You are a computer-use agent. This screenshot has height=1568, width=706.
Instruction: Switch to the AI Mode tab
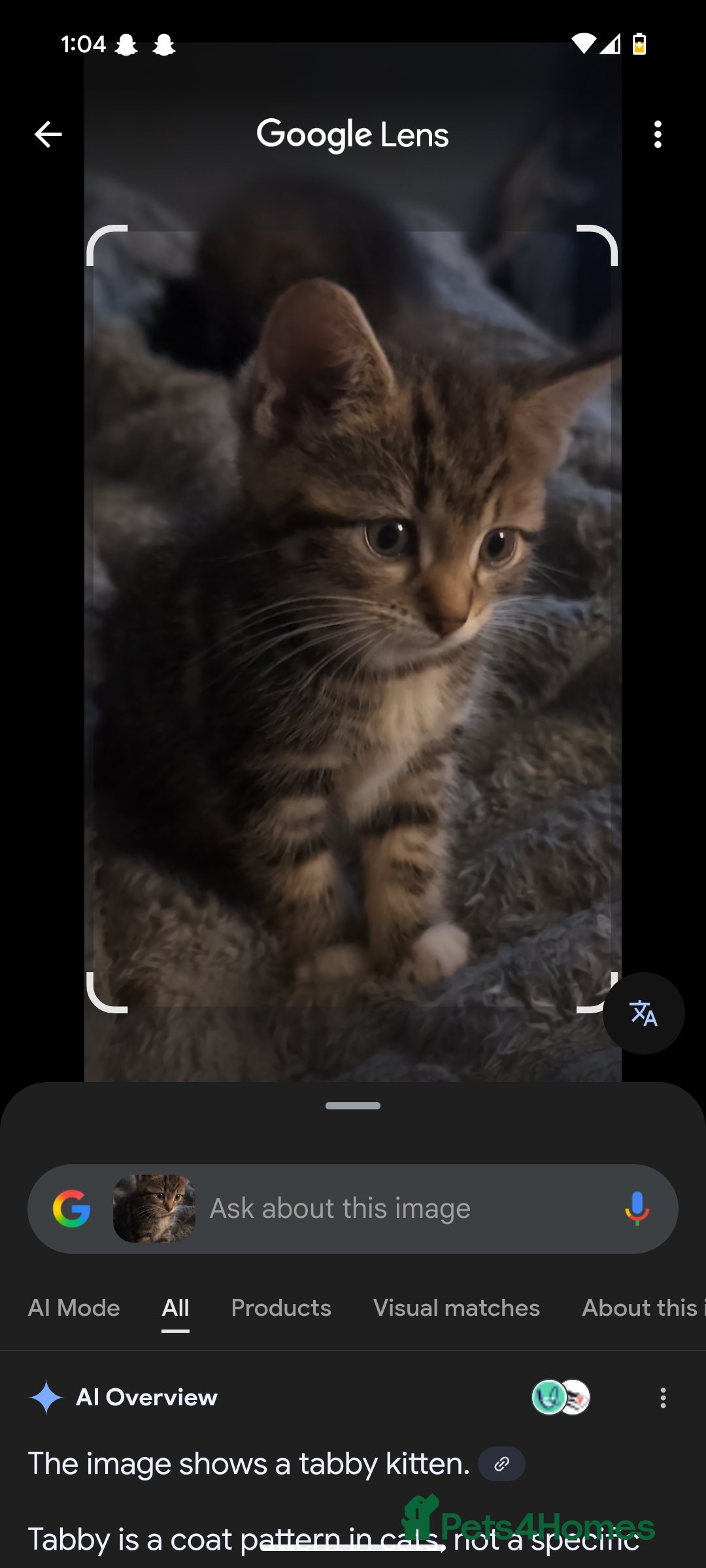(74, 1308)
